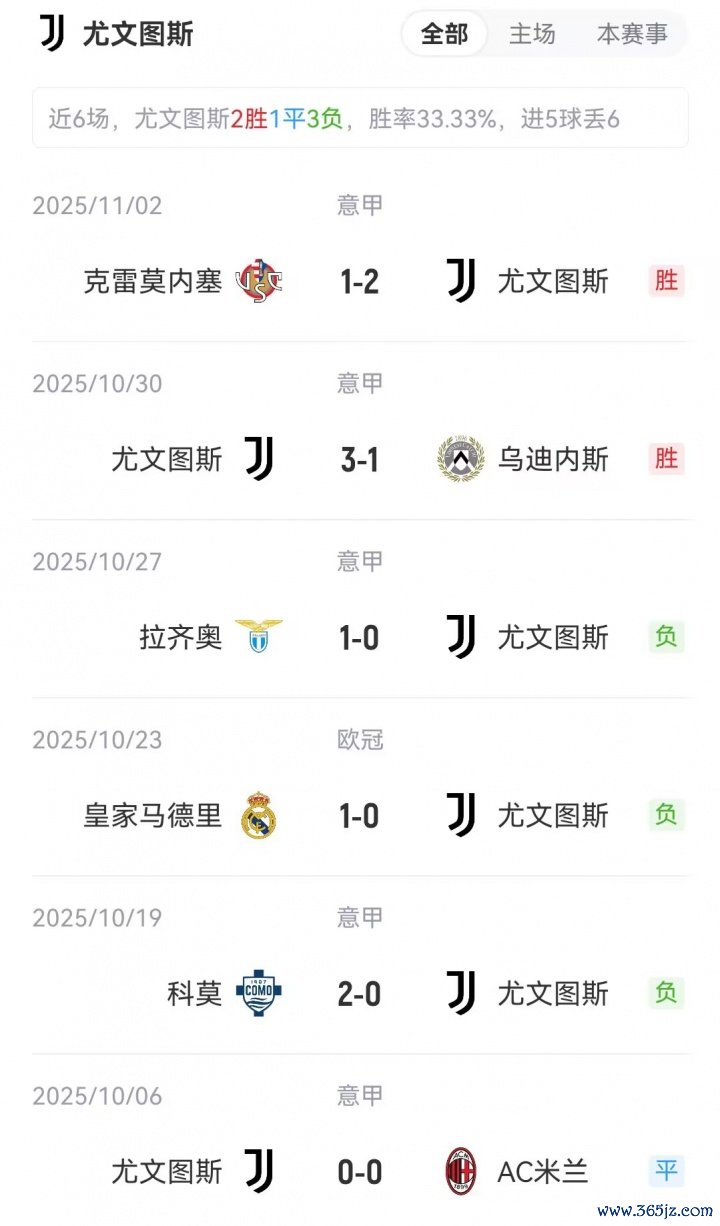Switch to the 全部 tab
This screenshot has height=1226, width=720.
pyautogui.click(x=444, y=34)
